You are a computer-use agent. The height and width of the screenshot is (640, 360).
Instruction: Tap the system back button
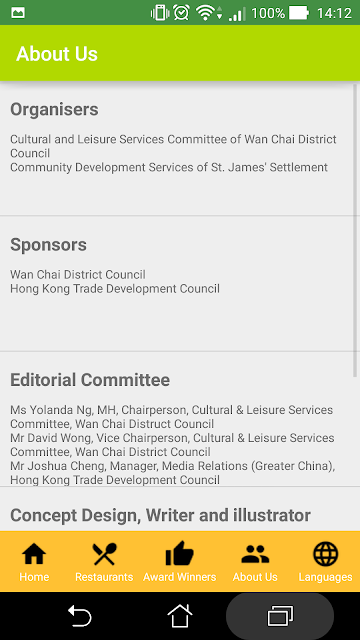click(x=80, y=616)
